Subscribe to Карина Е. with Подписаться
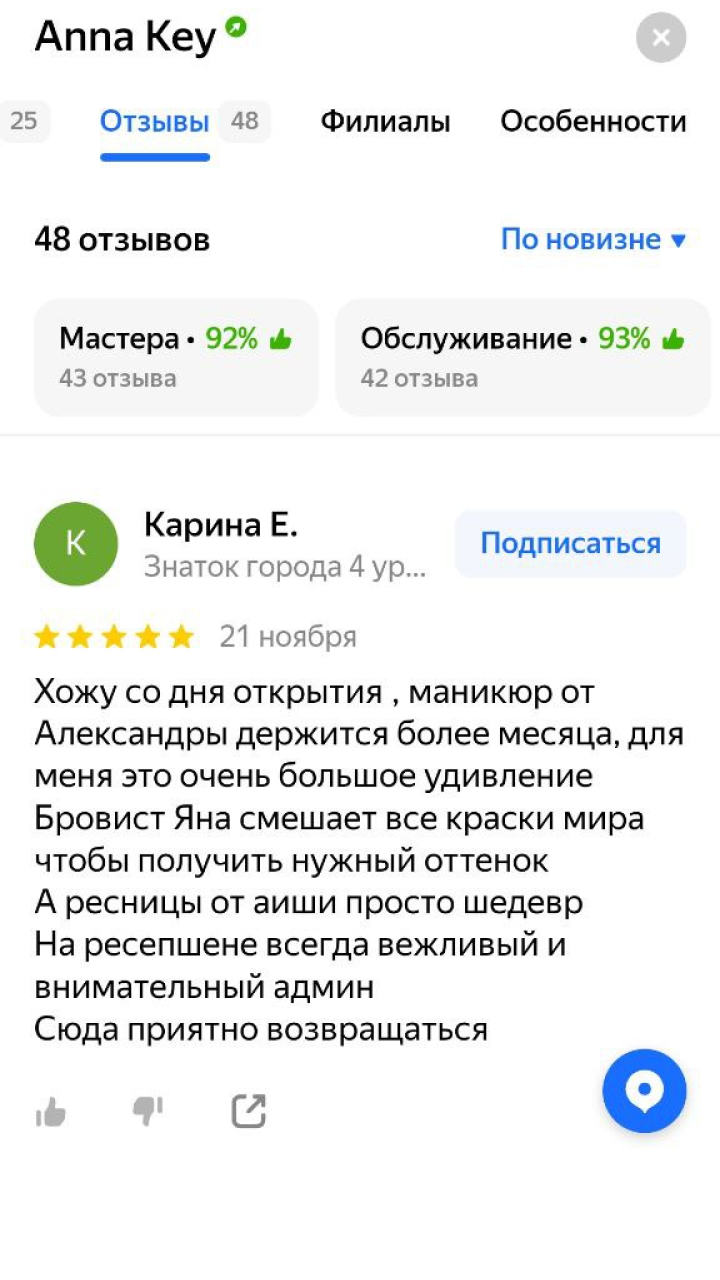The width and height of the screenshot is (720, 1280). (x=571, y=543)
